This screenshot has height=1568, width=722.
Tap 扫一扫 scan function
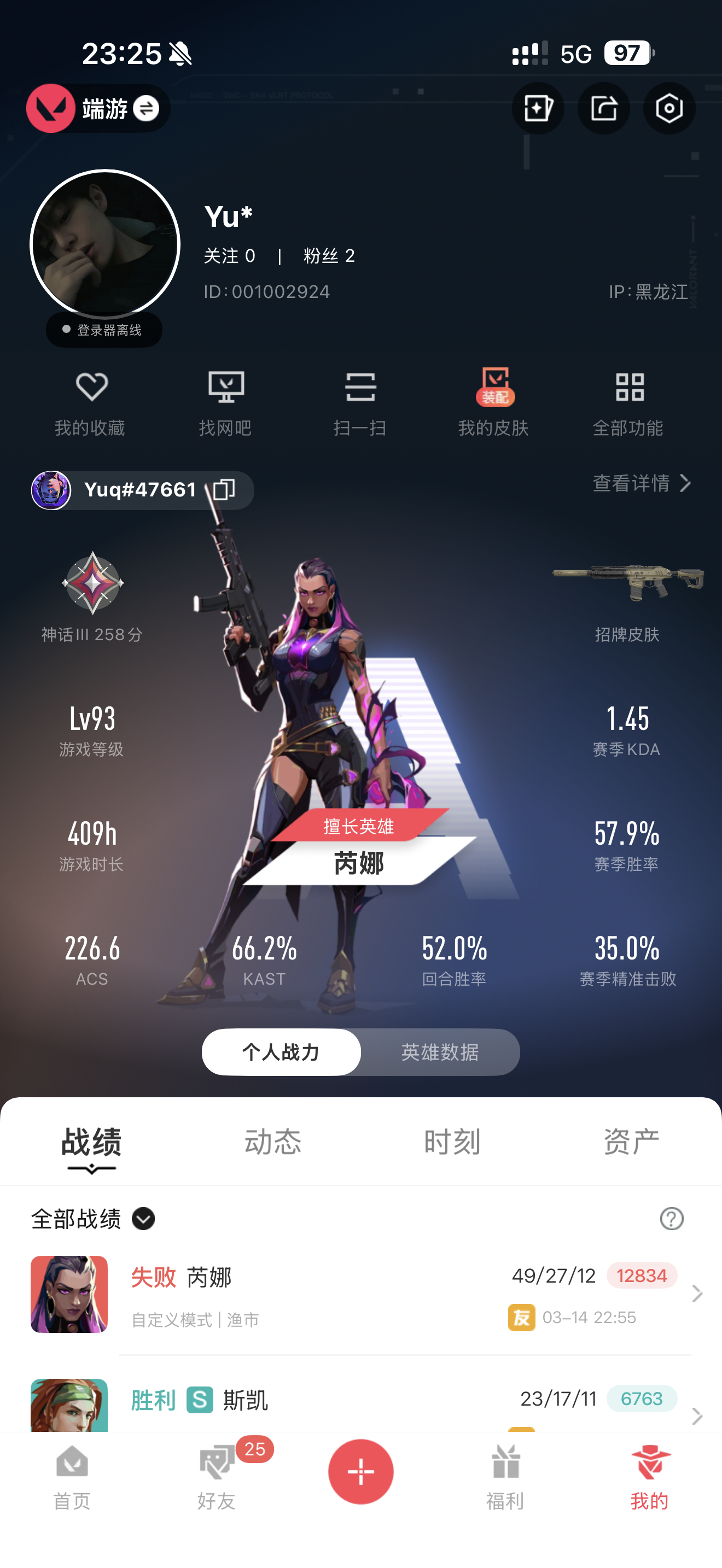pos(360,402)
